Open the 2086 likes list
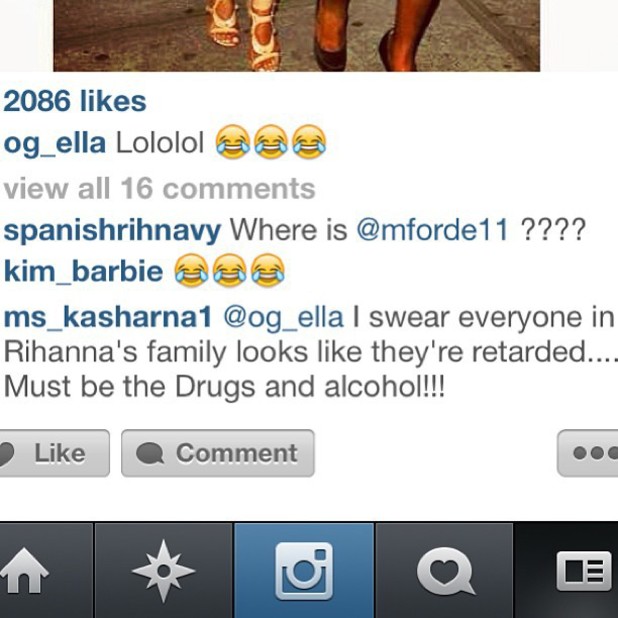The image size is (618, 618). (75, 101)
